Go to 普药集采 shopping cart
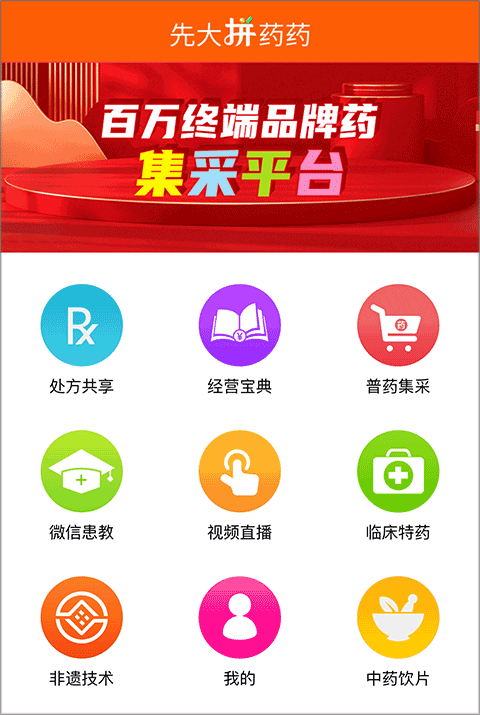 [397, 325]
